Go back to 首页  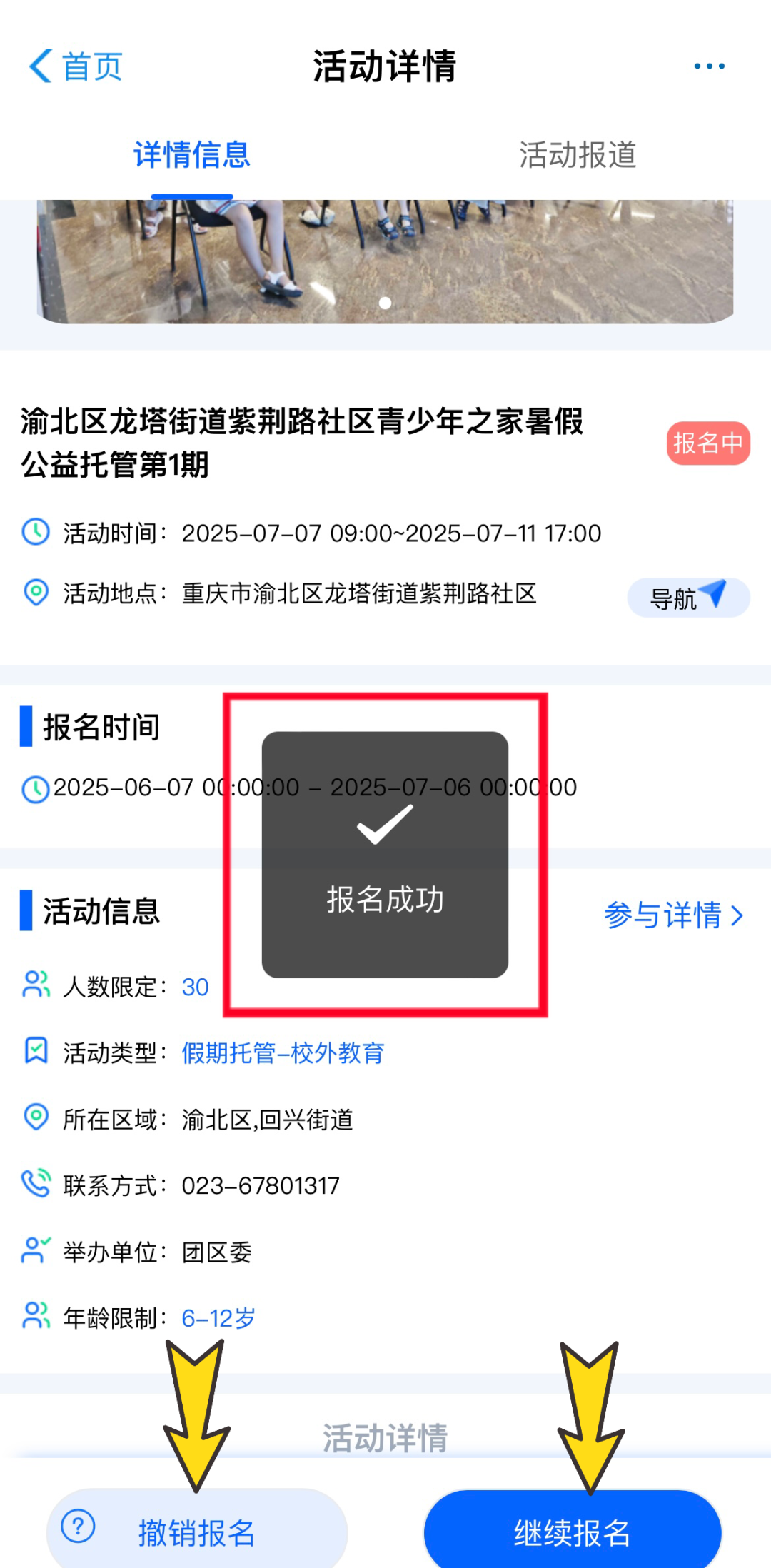tap(76, 66)
